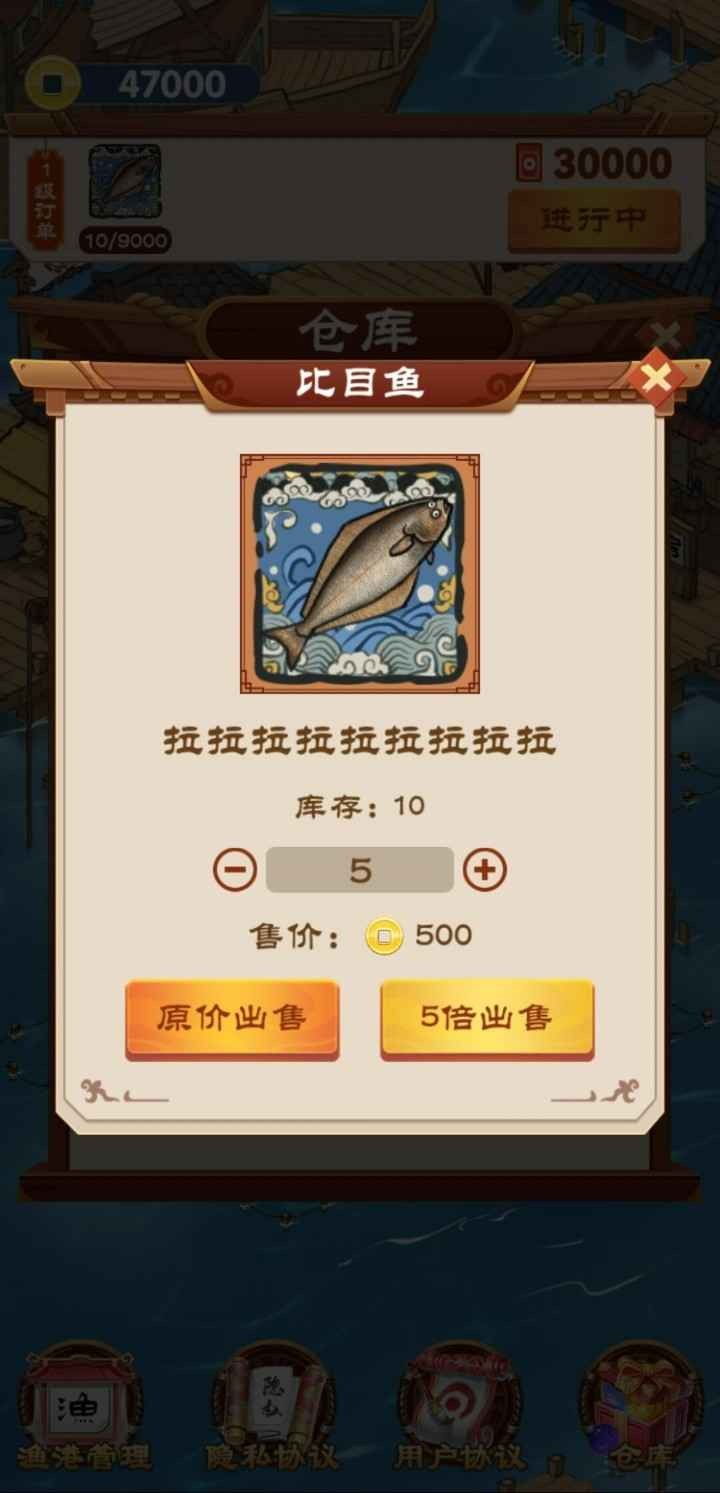The image size is (720, 1493).
Task: Click the 比目鱼 fish artwork image
Action: 358,577
